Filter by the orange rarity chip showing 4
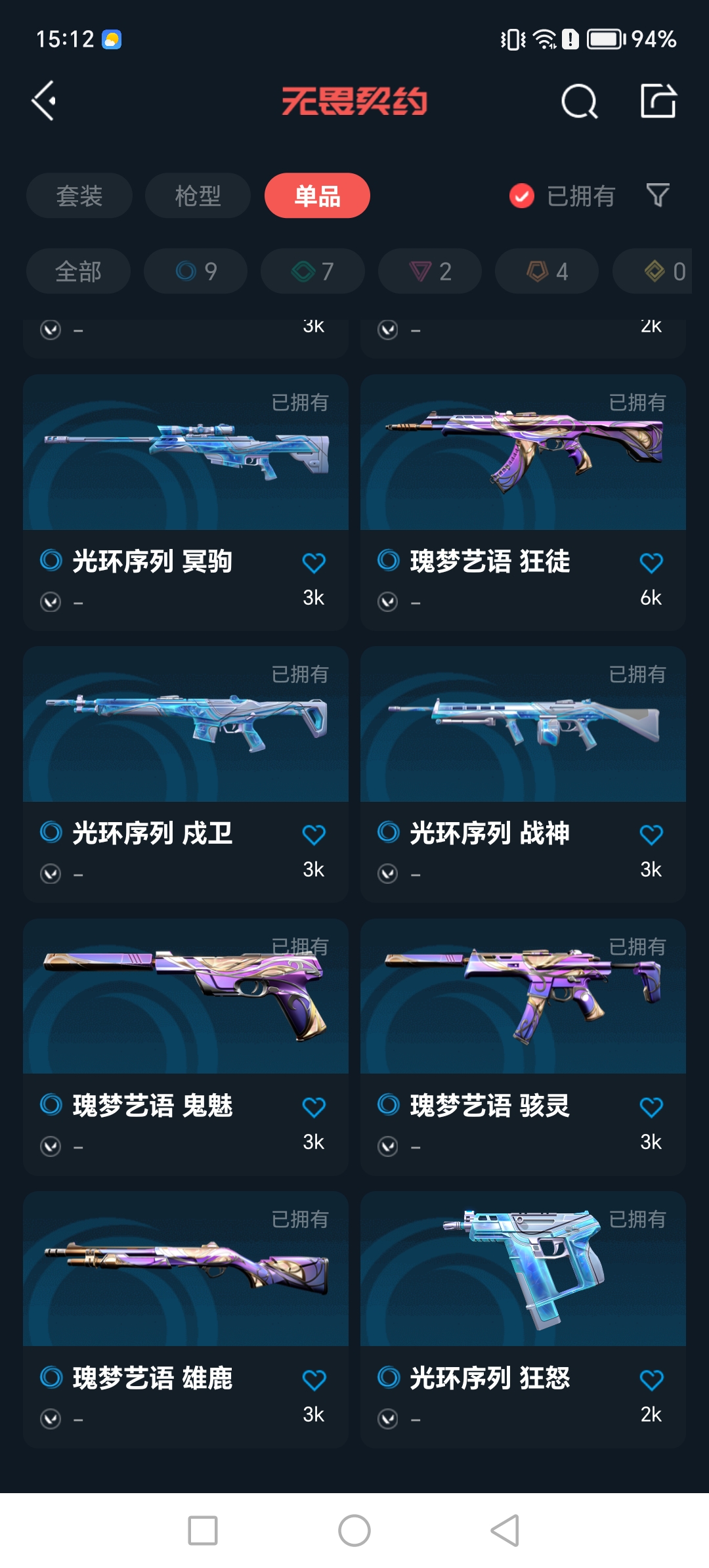The height and width of the screenshot is (1568, 709). click(547, 271)
